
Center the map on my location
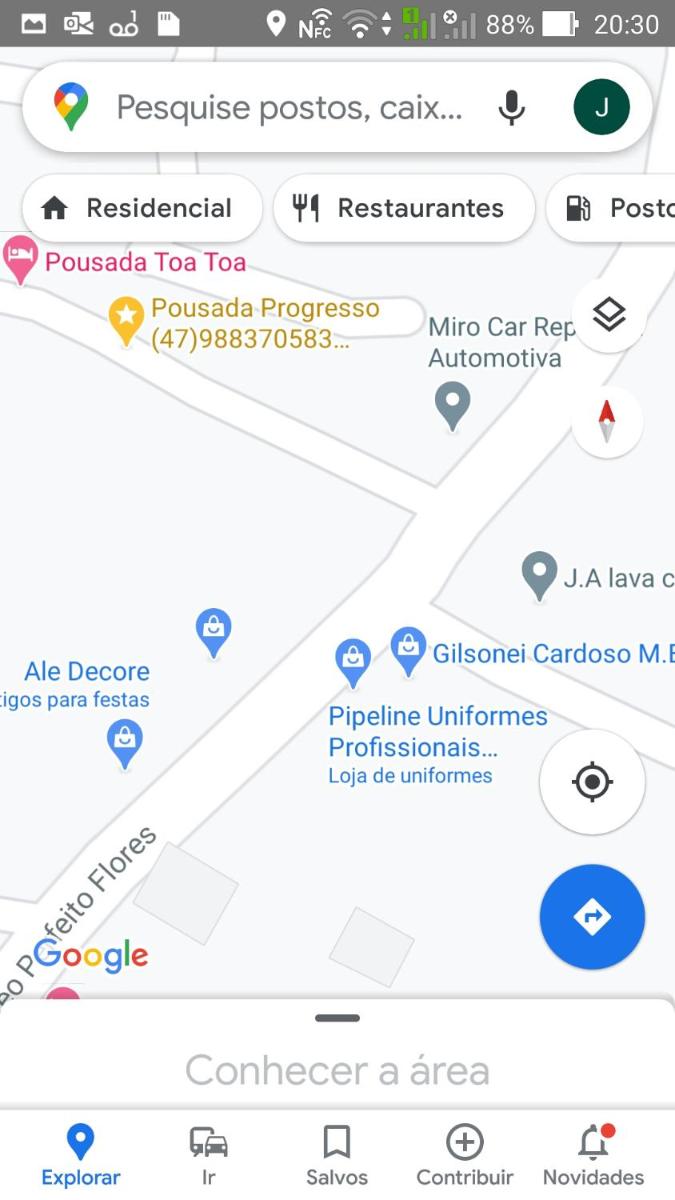[x=592, y=781]
